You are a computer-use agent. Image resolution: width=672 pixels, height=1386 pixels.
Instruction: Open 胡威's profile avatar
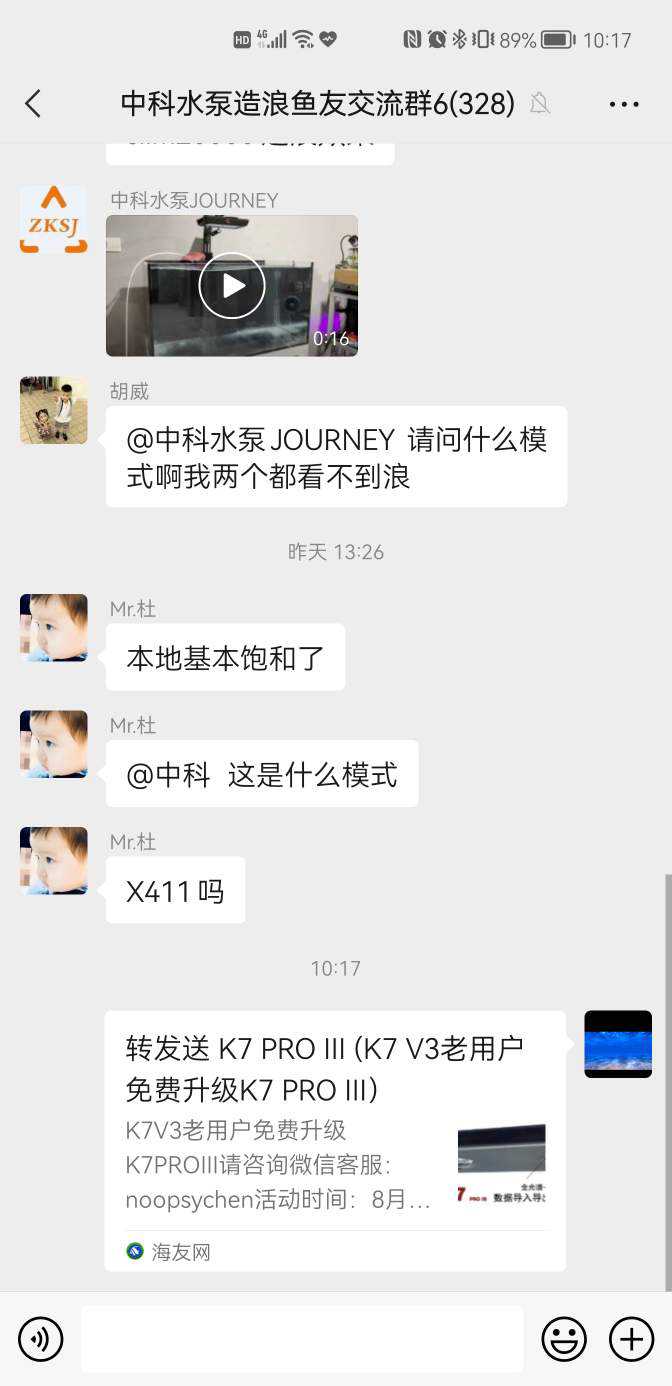(54, 410)
